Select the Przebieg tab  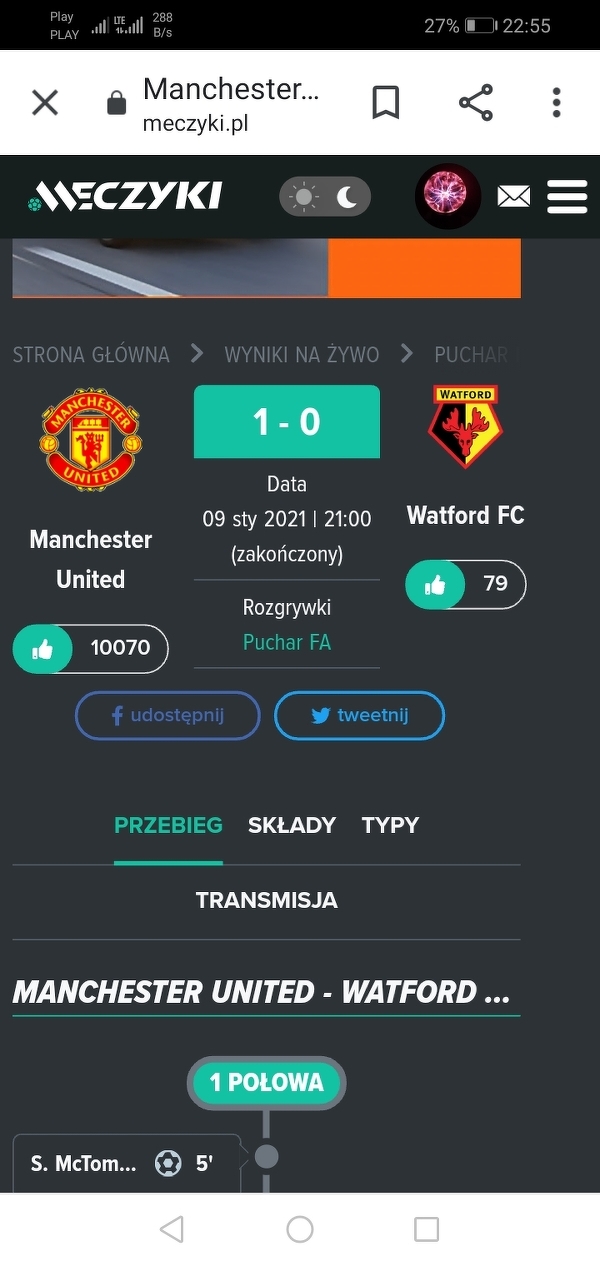coord(168,825)
